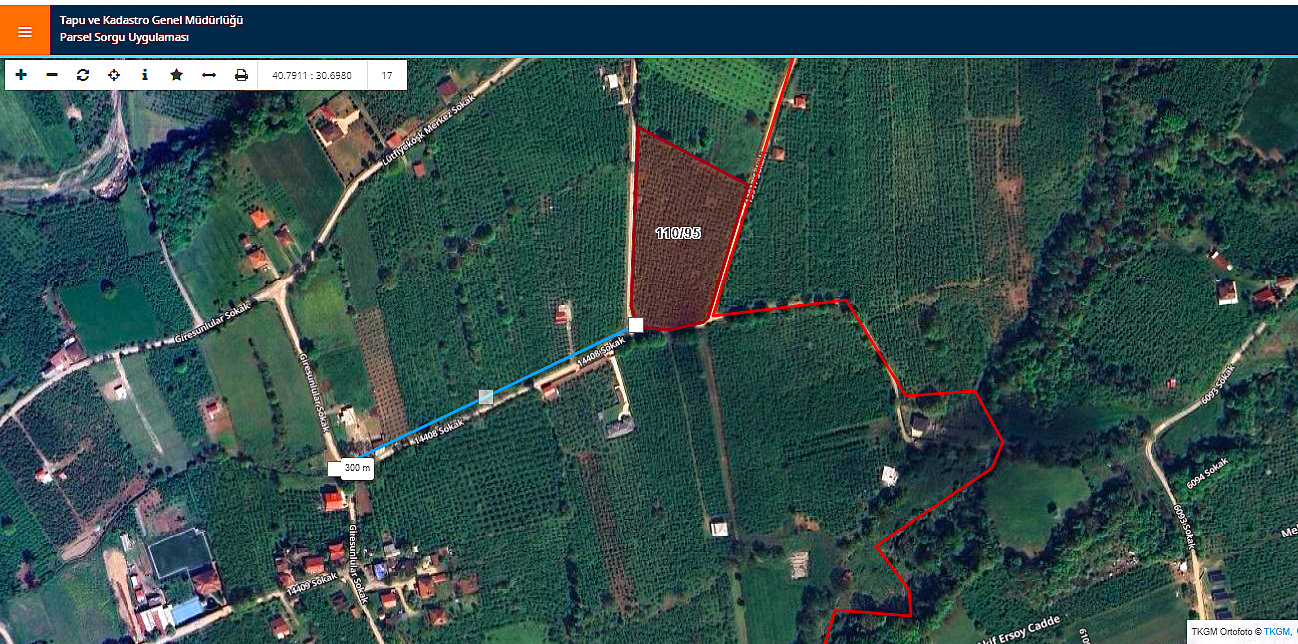Open the TKGM attribution link
Screen dimensions: 1298x644
pos(1276,631)
